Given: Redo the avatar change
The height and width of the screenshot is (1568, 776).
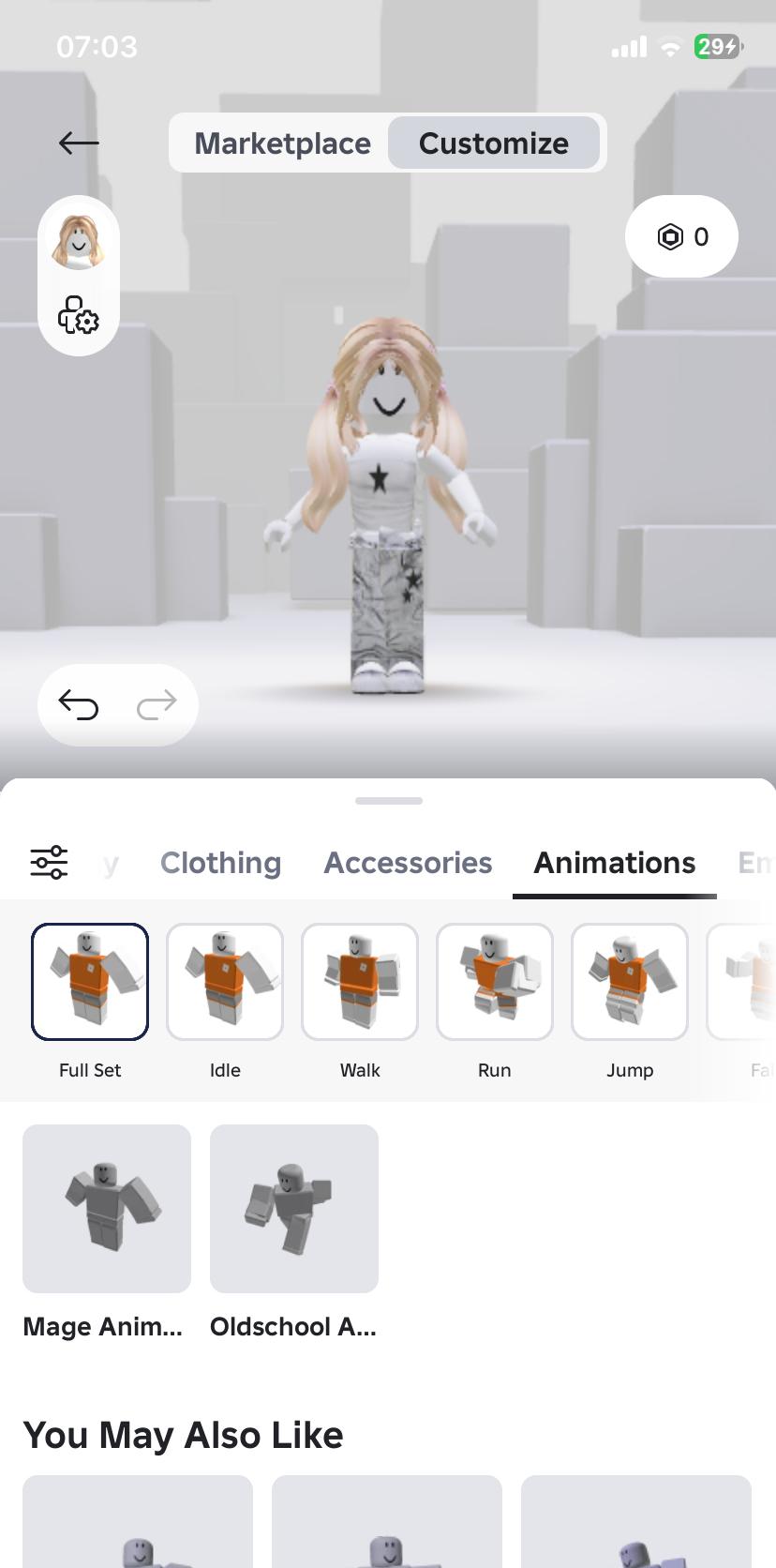Looking at the screenshot, I should click(x=157, y=704).
